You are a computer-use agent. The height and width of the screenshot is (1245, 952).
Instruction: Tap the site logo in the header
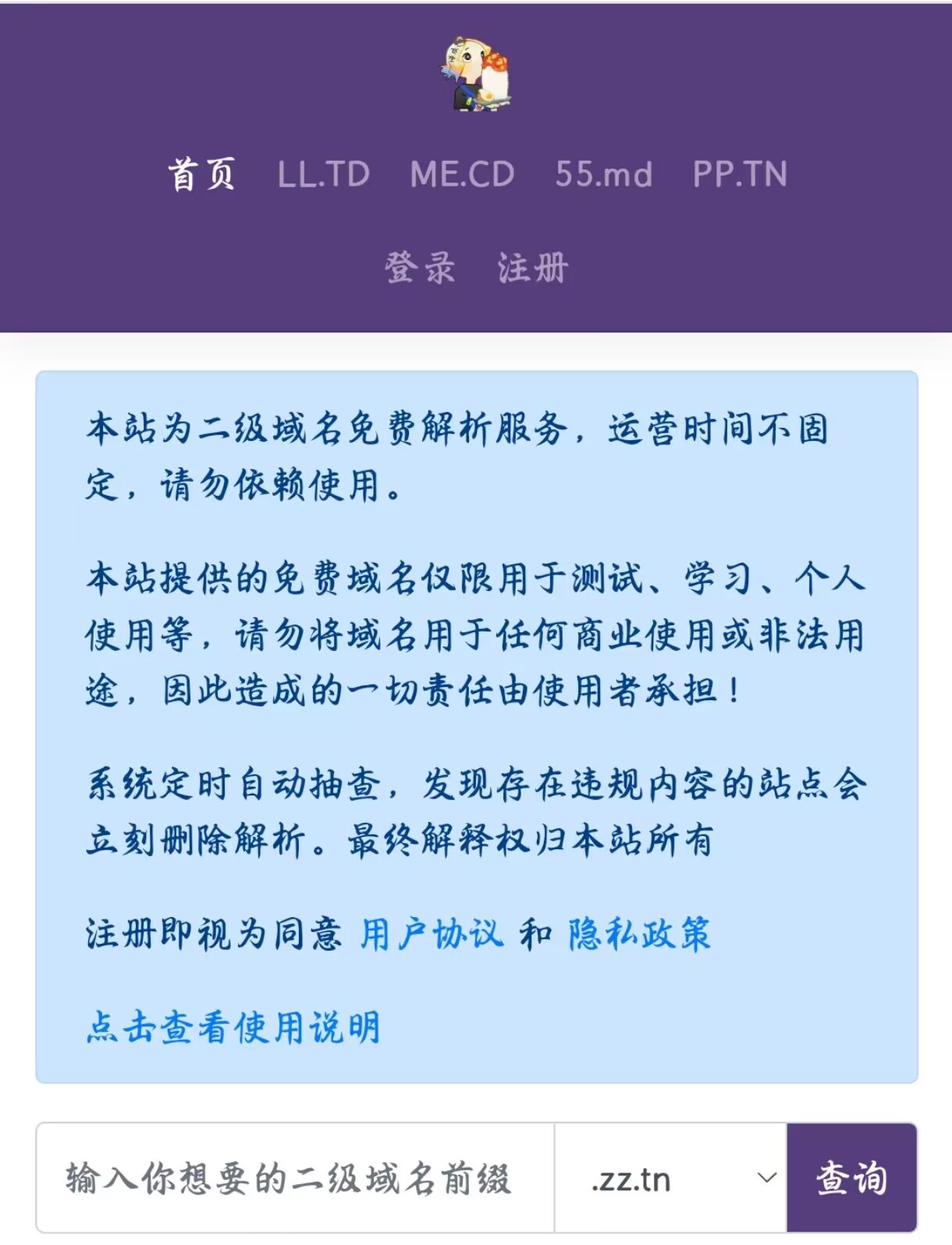click(476, 74)
